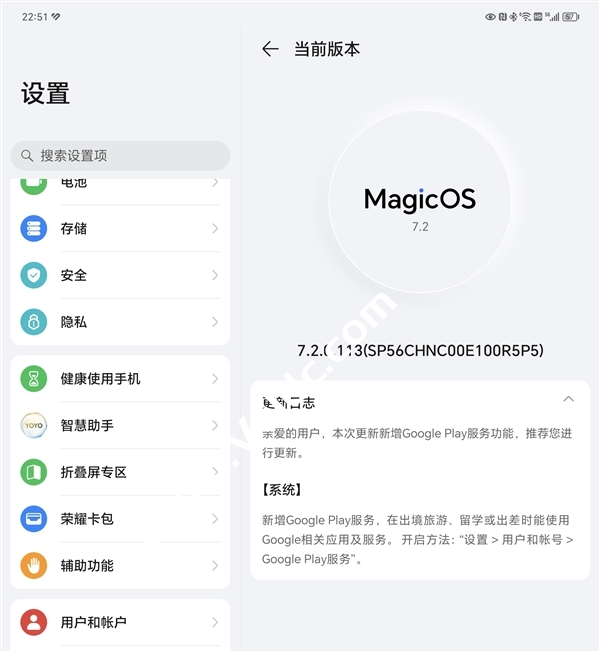This screenshot has height=652, width=600.
Task: Open 折叠屏专区 settings
Action: tap(120, 472)
